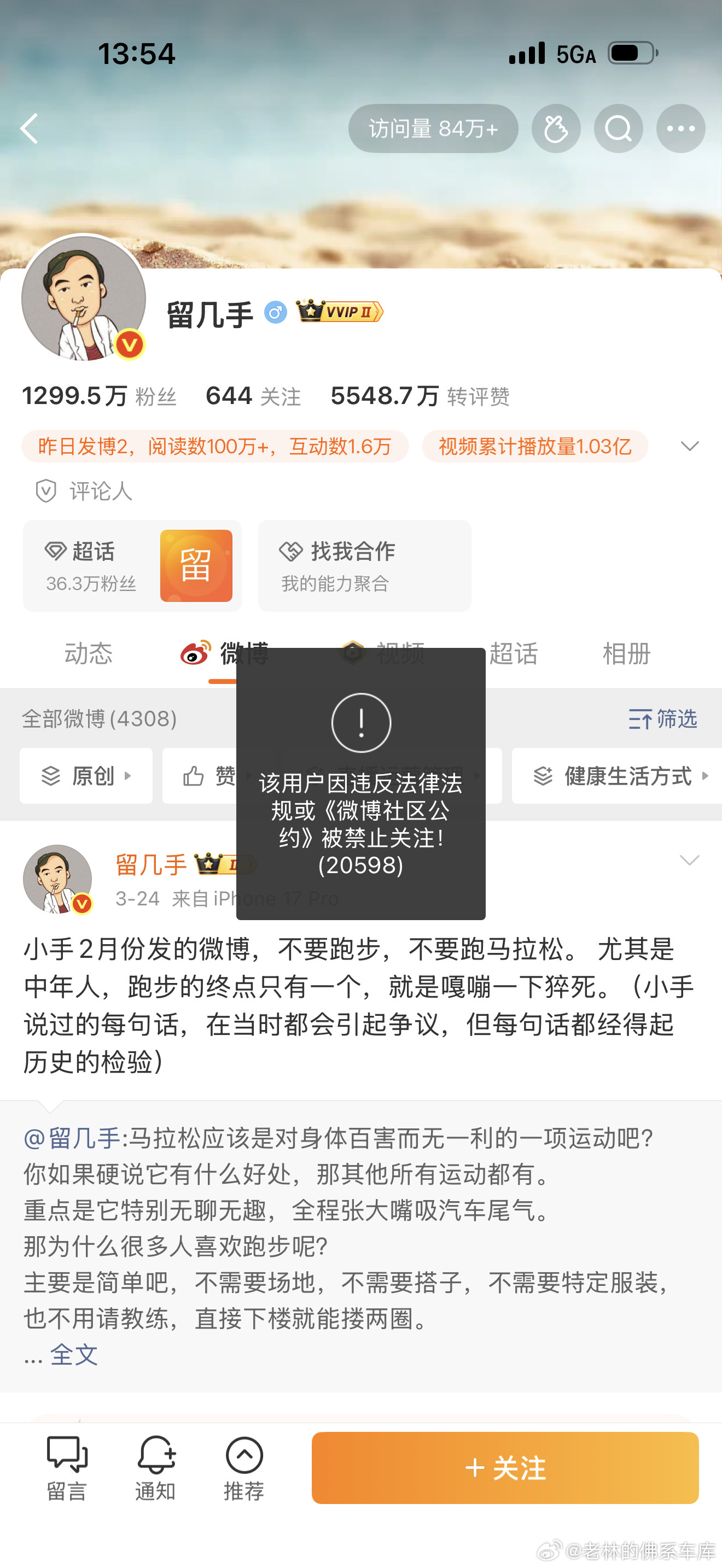Open the 原创 filter dropdown
The width and height of the screenshot is (722, 1568).
pyautogui.click(x=85, y=776)
